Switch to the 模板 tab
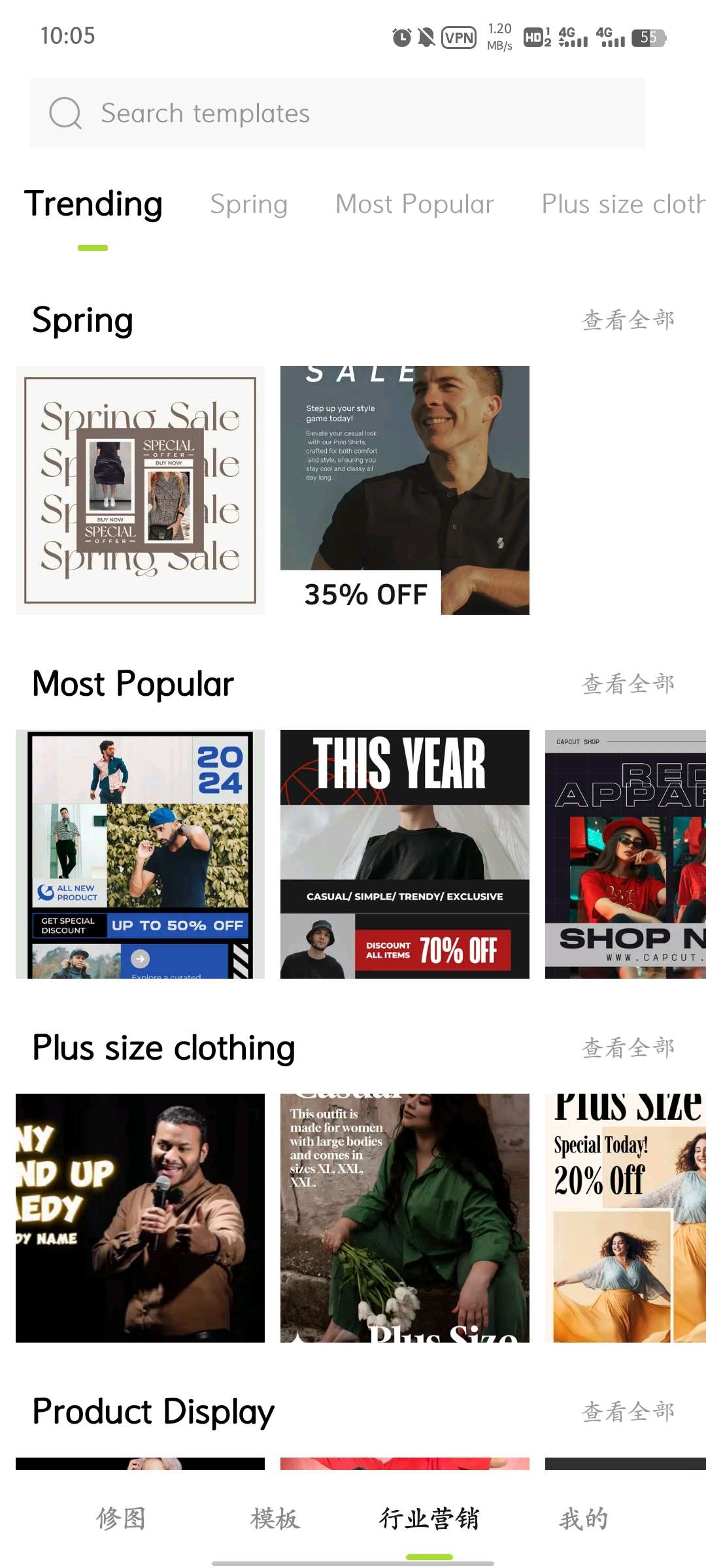Image resolution: width=706 pixels, height=1568 pixels. tap(275, 1519)
